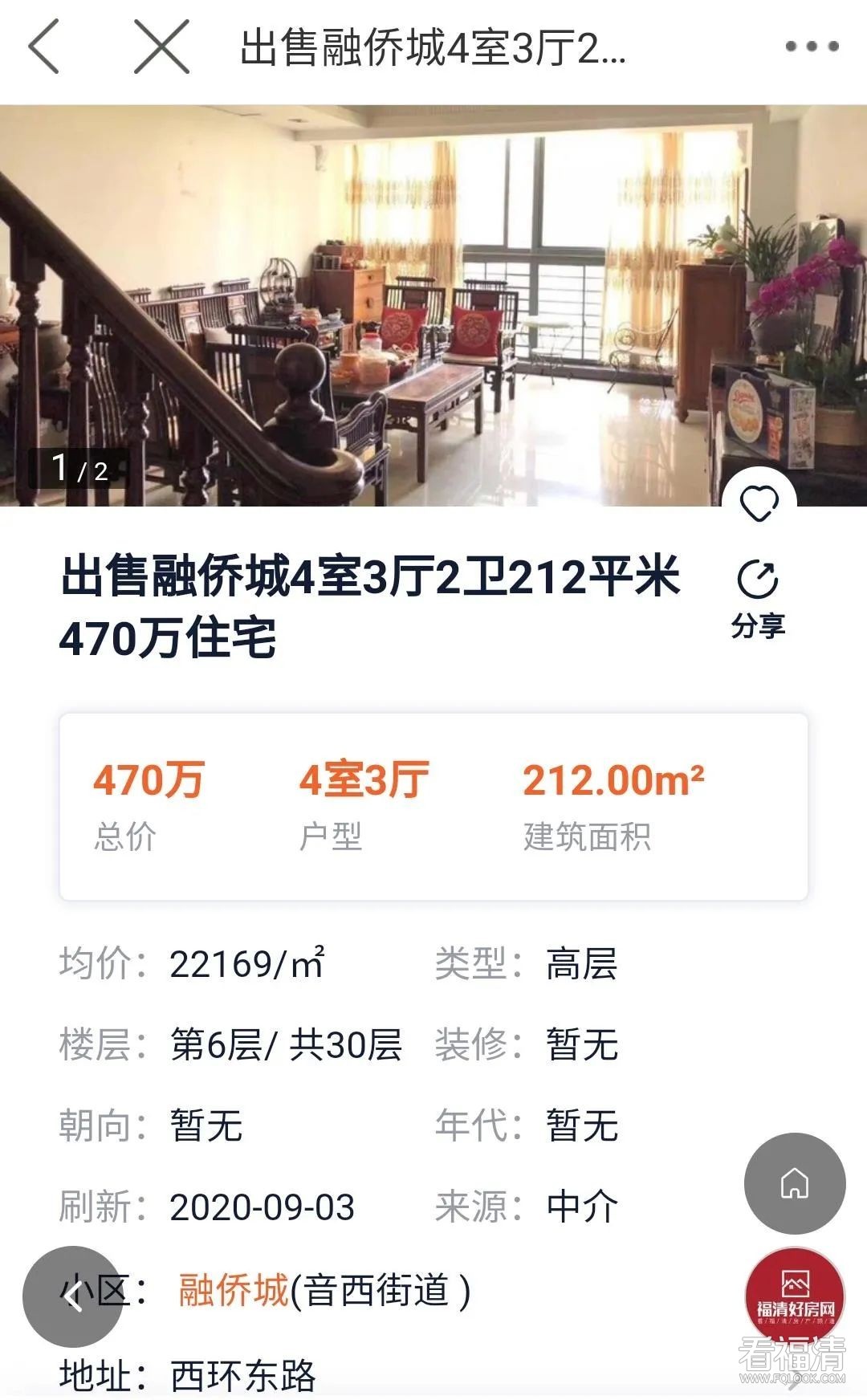The height and width of the screenshot is (1400, 867).
Task: Open the 融侨城 community link
Action: click(x=233, y=1291)
